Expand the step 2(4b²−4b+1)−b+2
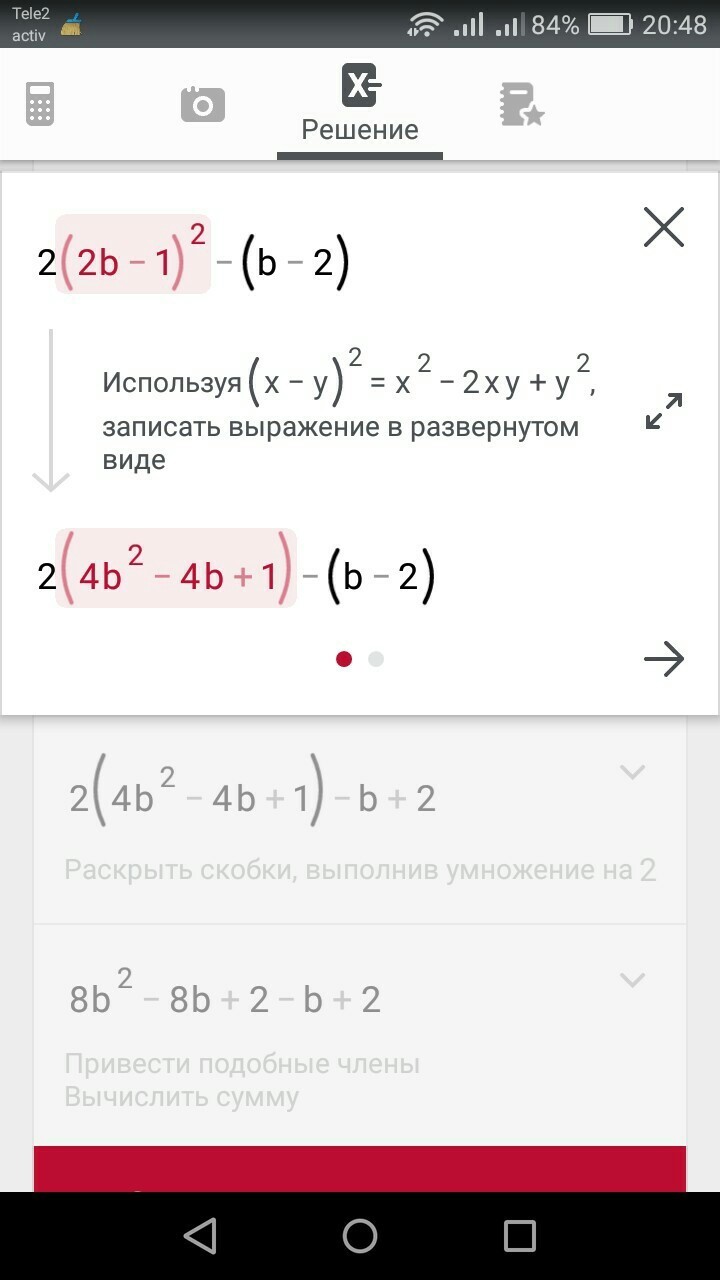Screen dimensions: 720x1280 click(x=632, y=771)
